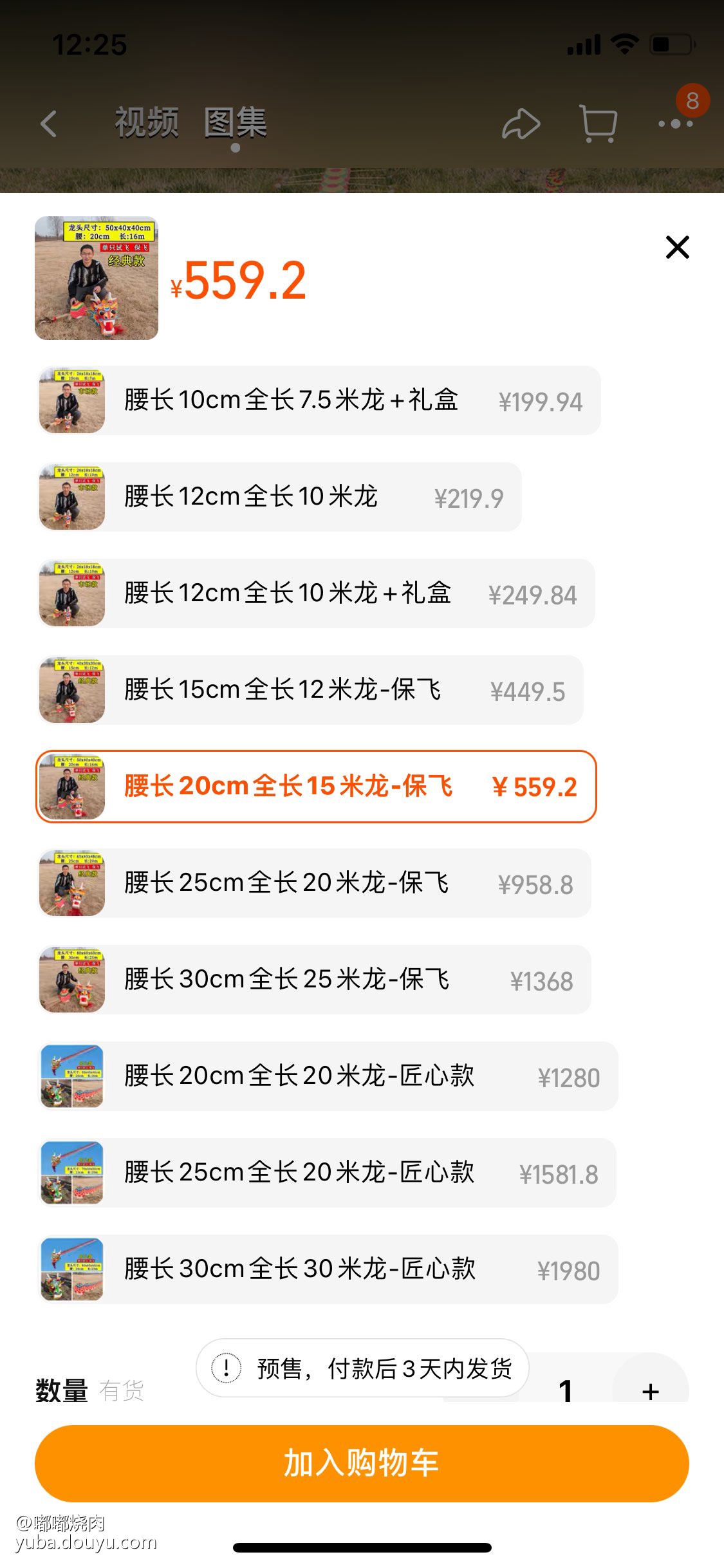
Task: Open the shopping cart
Action: (x=599, y=124)
